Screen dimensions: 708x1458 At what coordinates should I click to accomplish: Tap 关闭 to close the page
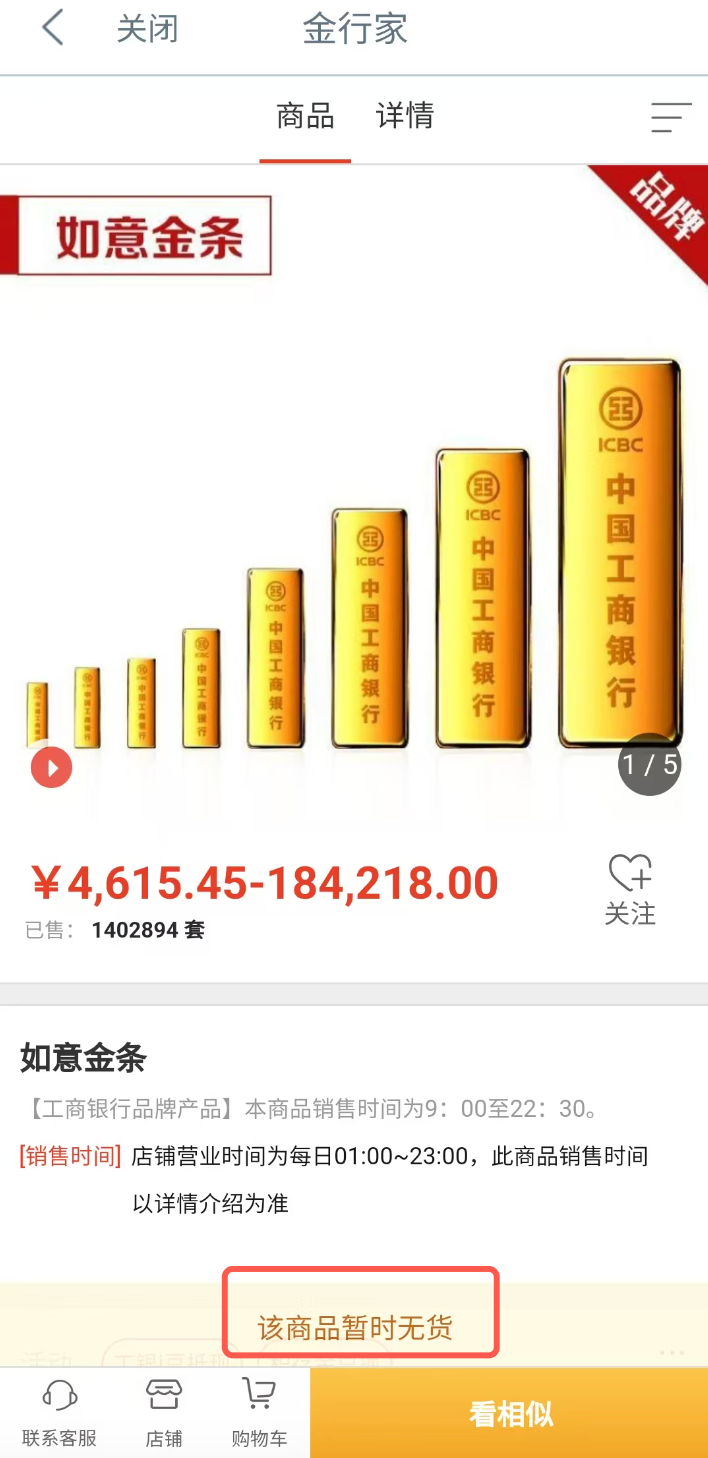(147, 29)
